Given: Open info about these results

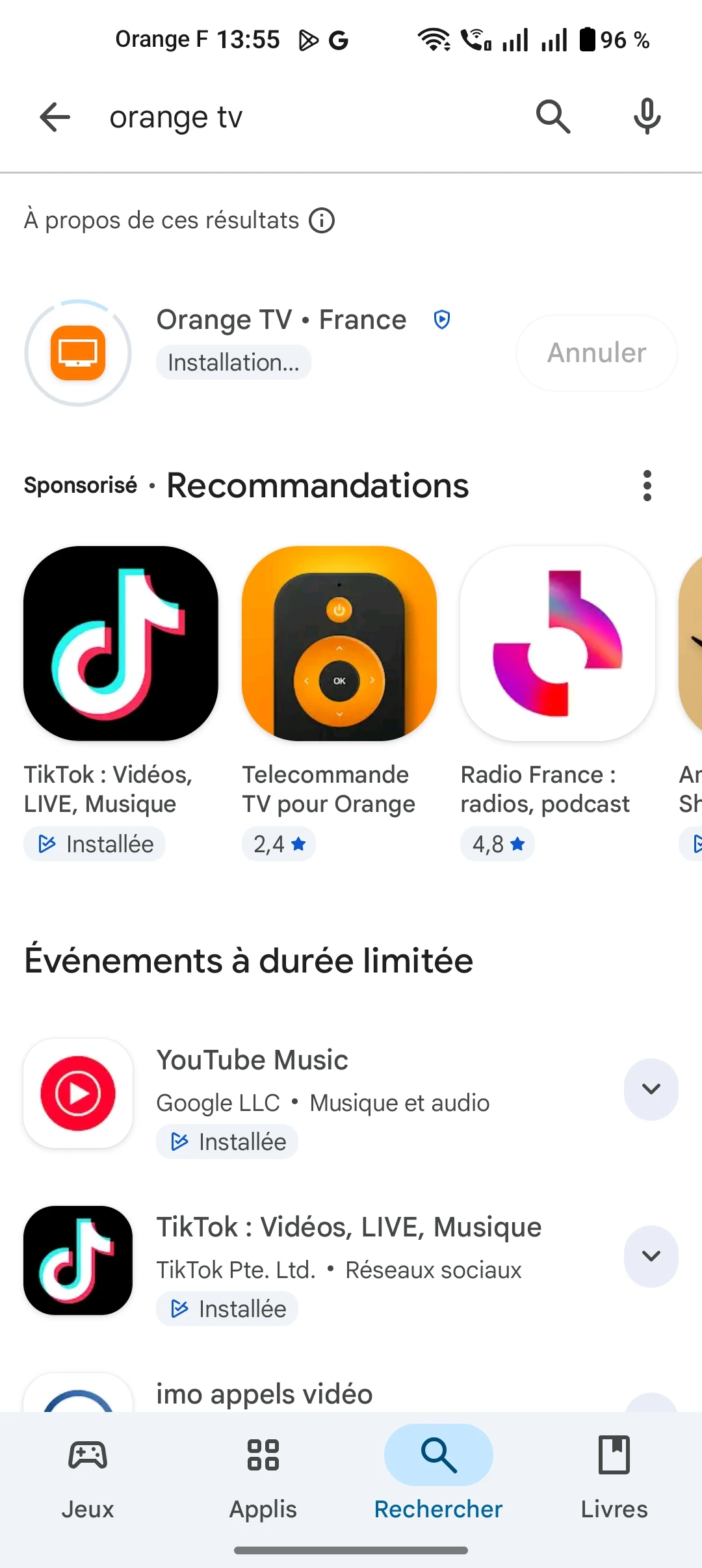Looking at the screenshot, I should [x=322, y=220].
